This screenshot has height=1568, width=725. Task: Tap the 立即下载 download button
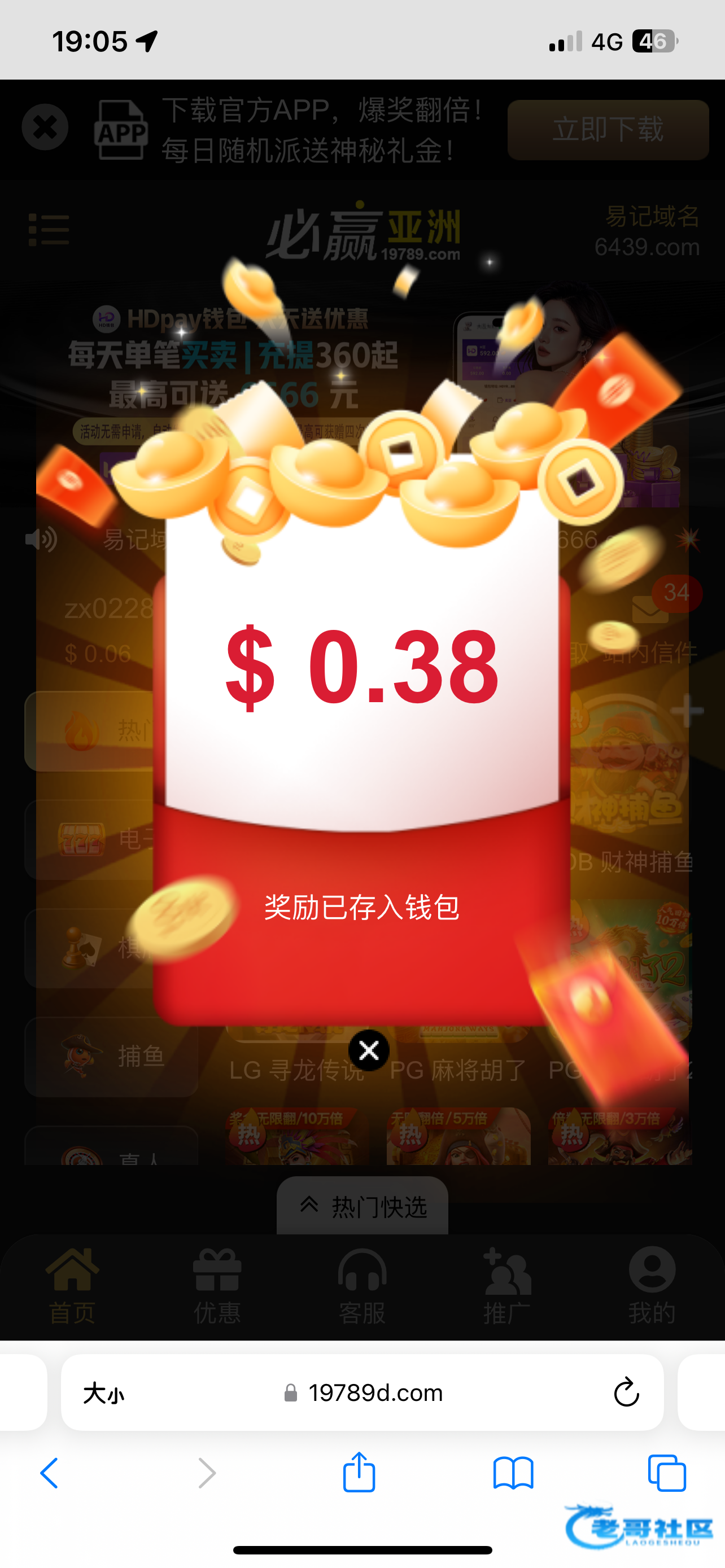pos(608,130)
